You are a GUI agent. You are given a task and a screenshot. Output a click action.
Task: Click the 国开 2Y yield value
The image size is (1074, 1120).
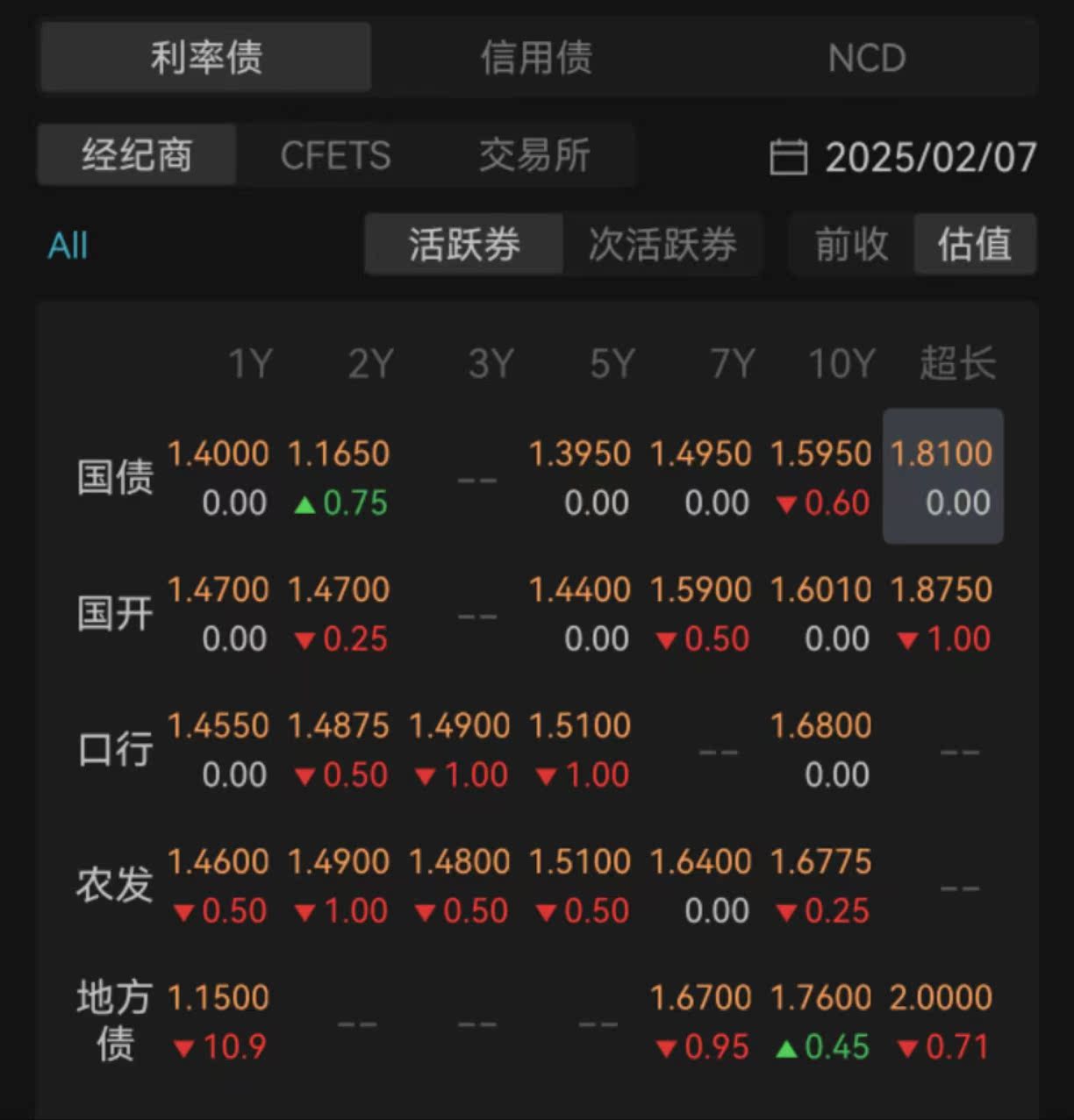point(340,589)
